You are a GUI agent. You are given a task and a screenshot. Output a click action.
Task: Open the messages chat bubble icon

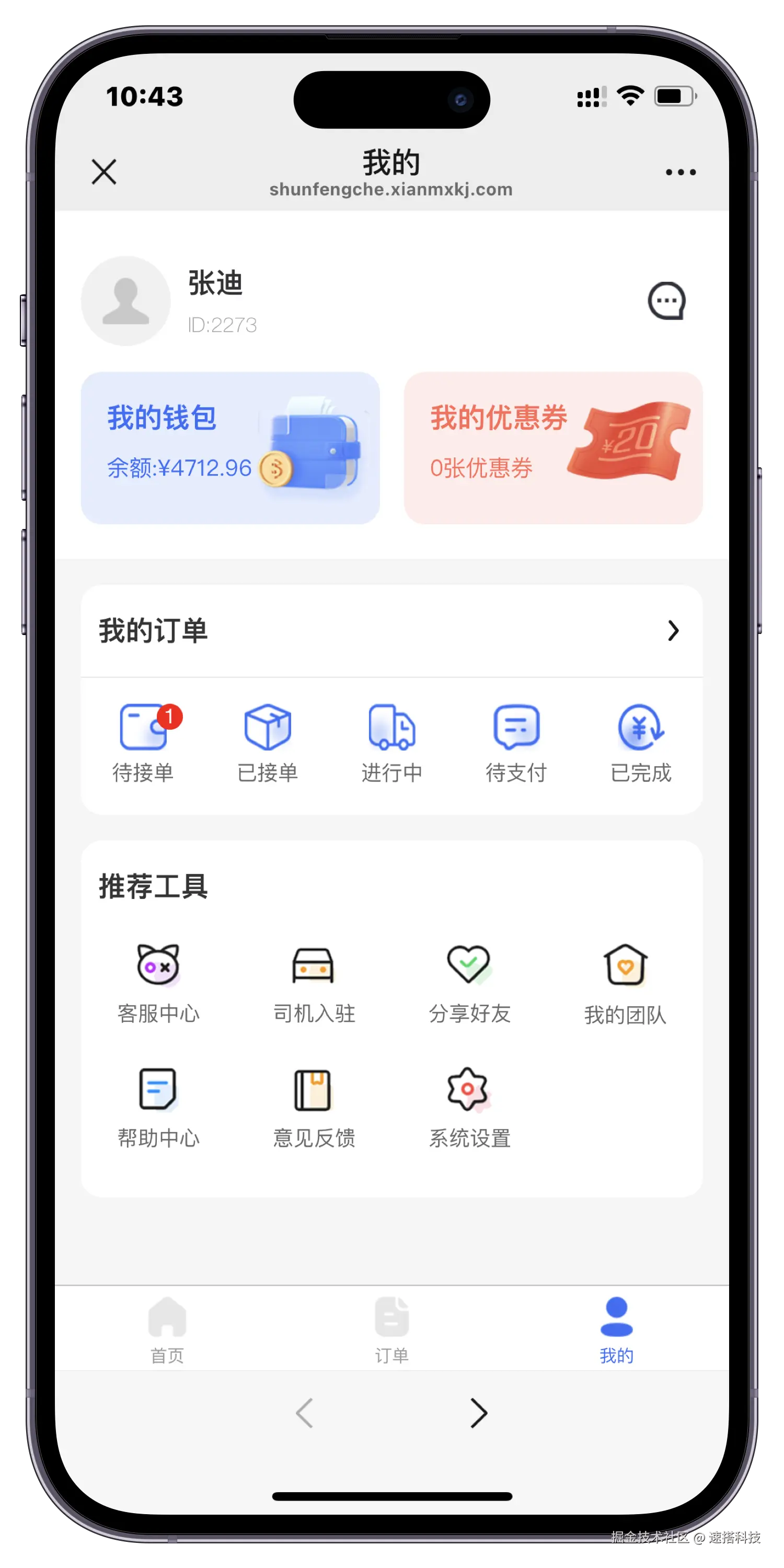(666, 301)
